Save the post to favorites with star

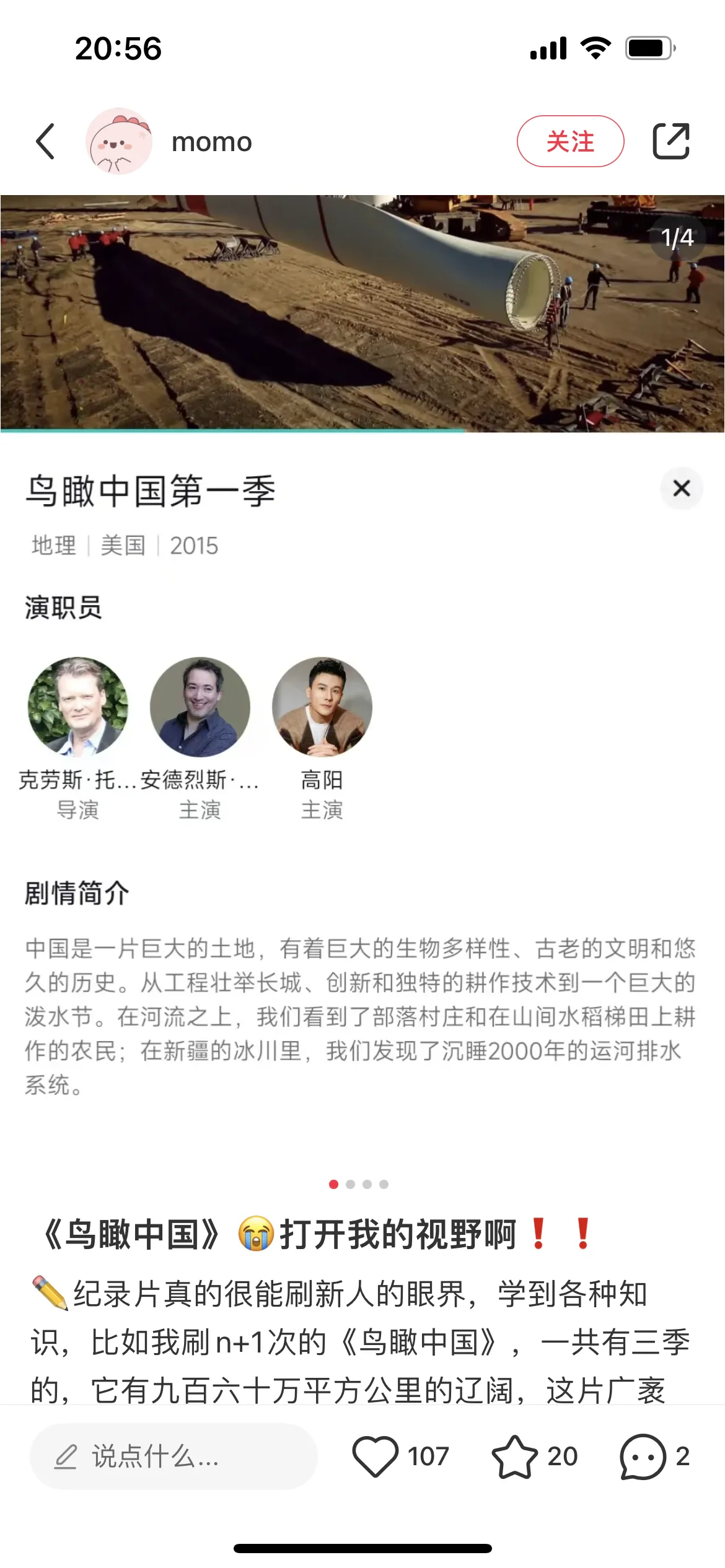click(x=514, y=1457)
